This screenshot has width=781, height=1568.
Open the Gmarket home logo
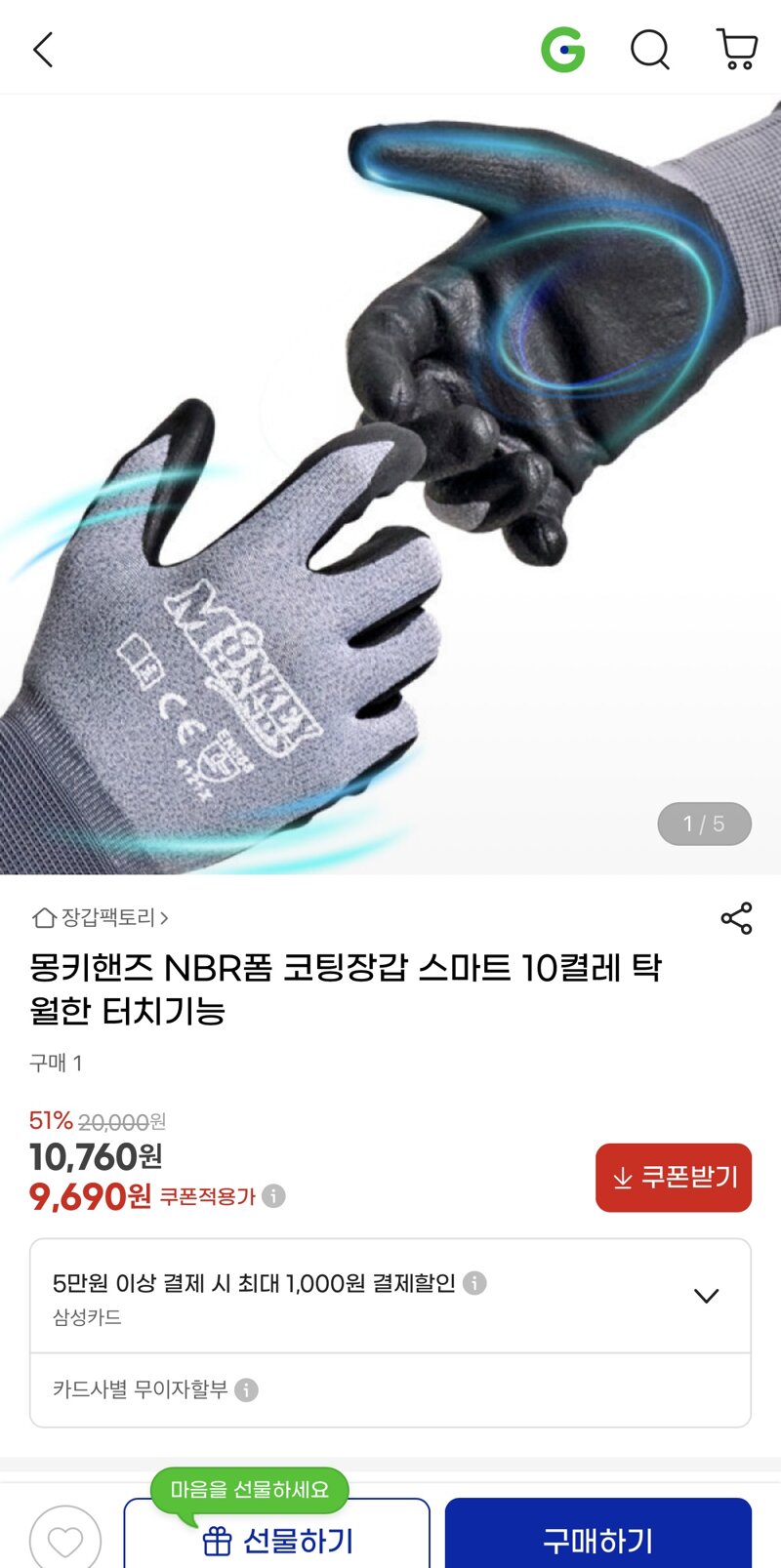(563, 50)
